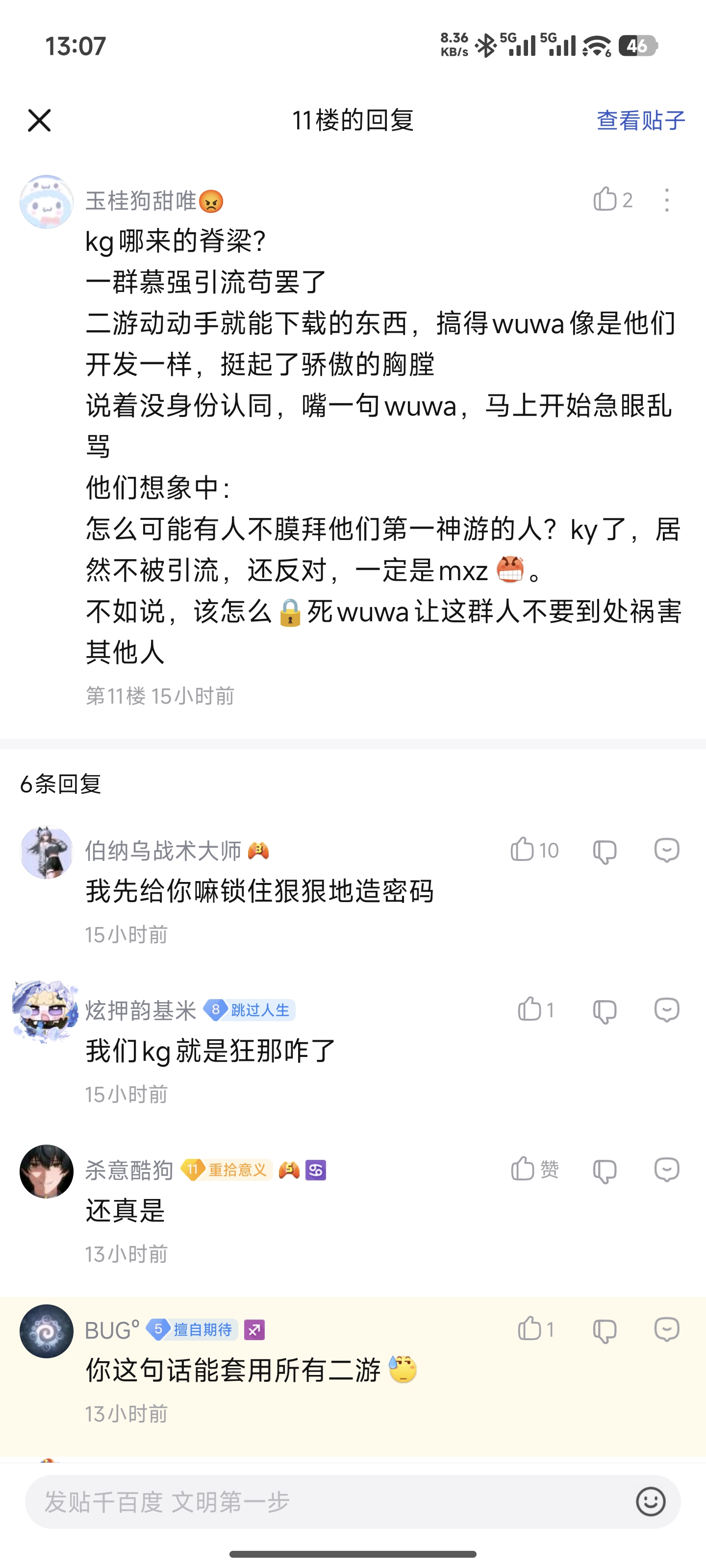Reply to 炫押韵基米's comment

[667, 1010]
